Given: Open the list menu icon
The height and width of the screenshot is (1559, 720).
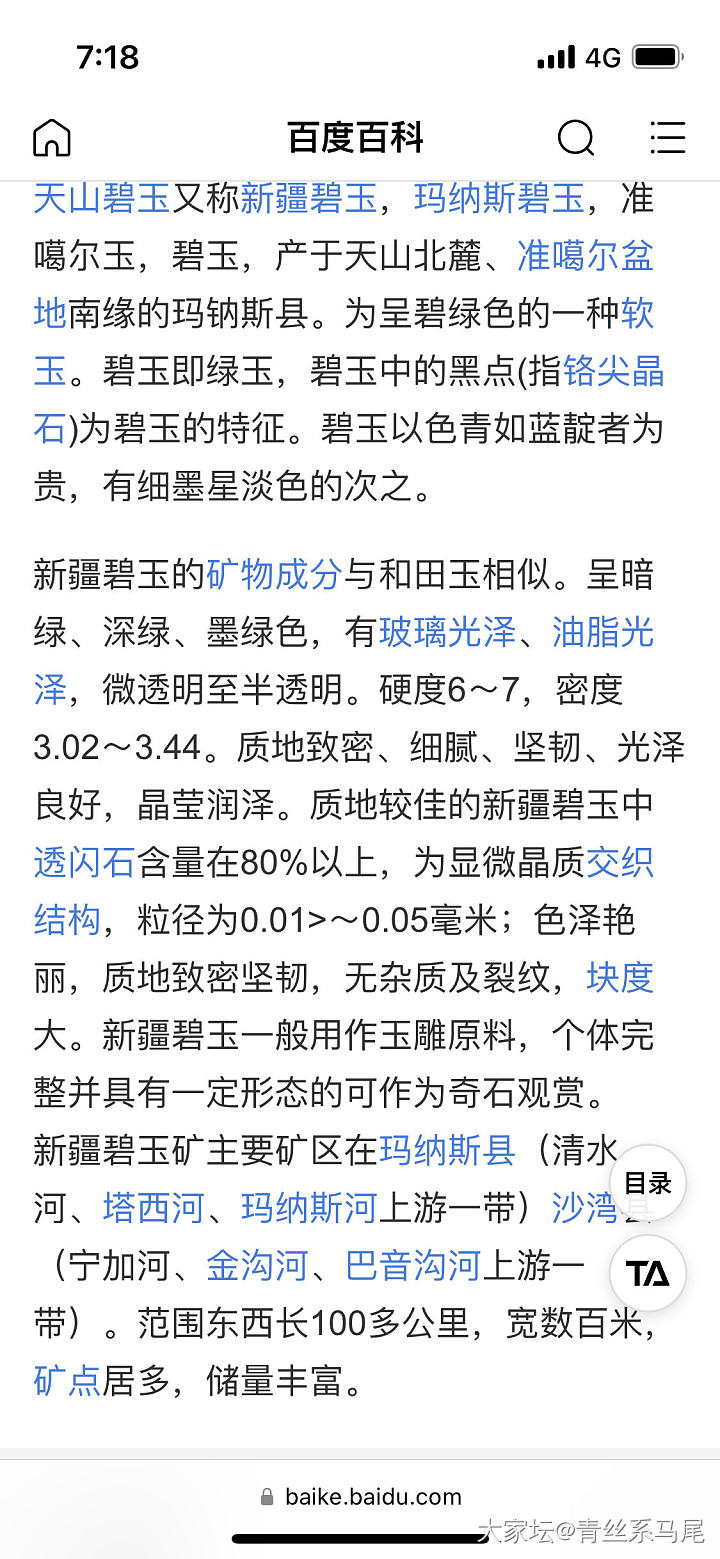Looking at the screenshot, I should point(667,137).
